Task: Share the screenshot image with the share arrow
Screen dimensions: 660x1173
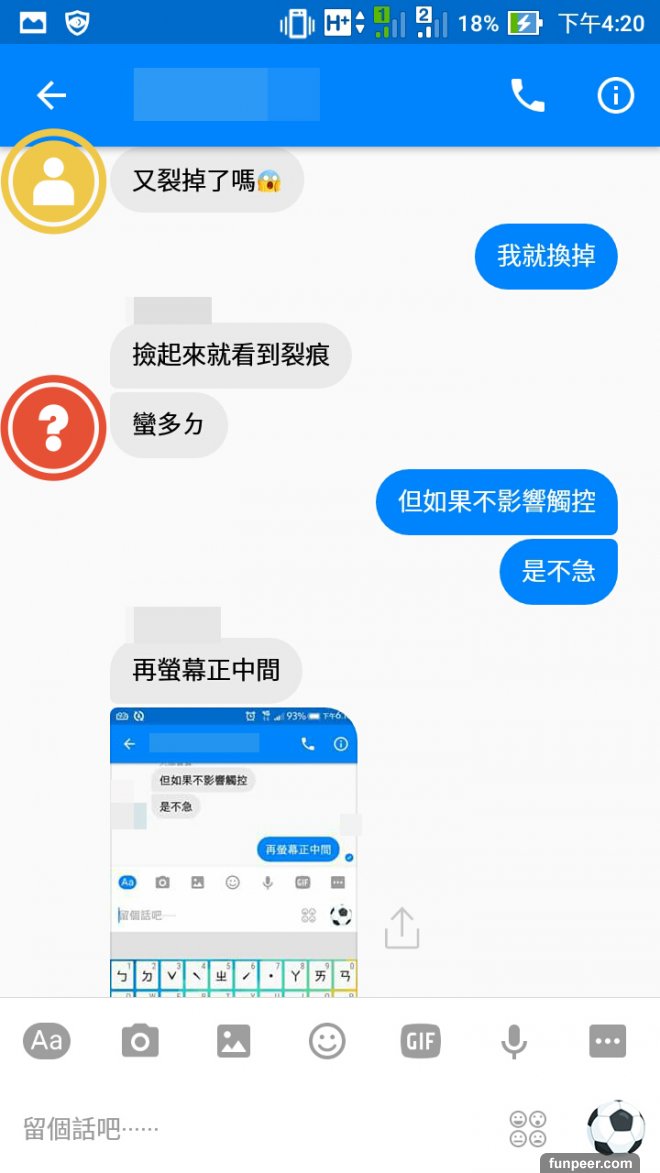Action: (401, 927)
